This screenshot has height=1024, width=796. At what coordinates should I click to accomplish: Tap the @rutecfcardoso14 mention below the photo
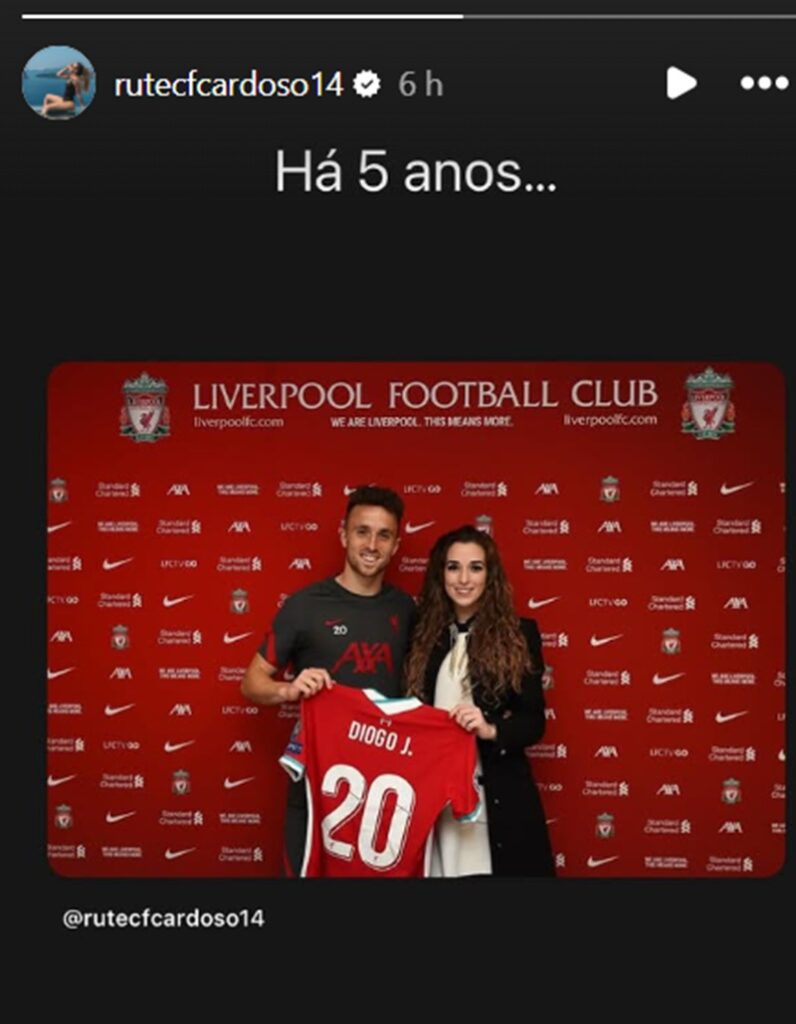[x=164, y=917]
